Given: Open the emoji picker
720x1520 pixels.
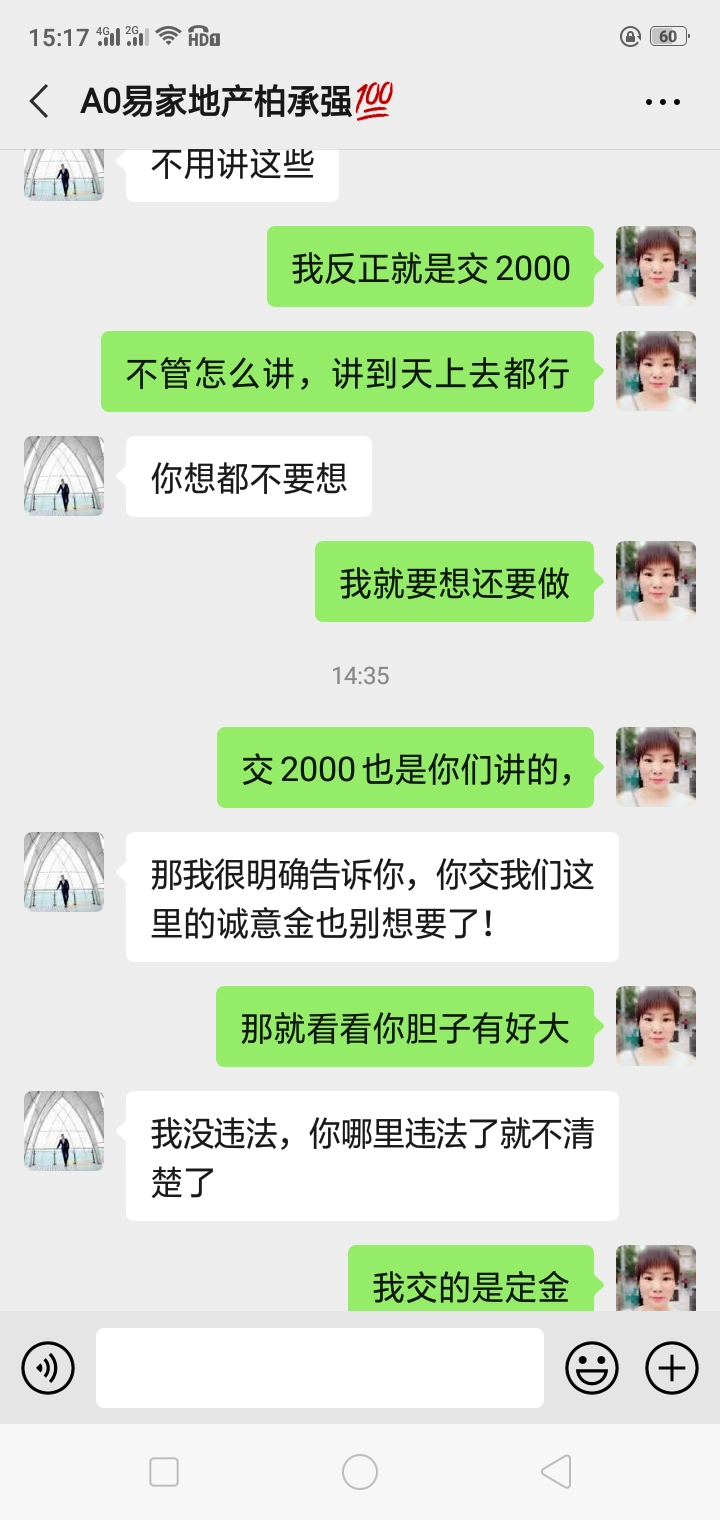Looking at the screenshot, I should coord(592,1367).
